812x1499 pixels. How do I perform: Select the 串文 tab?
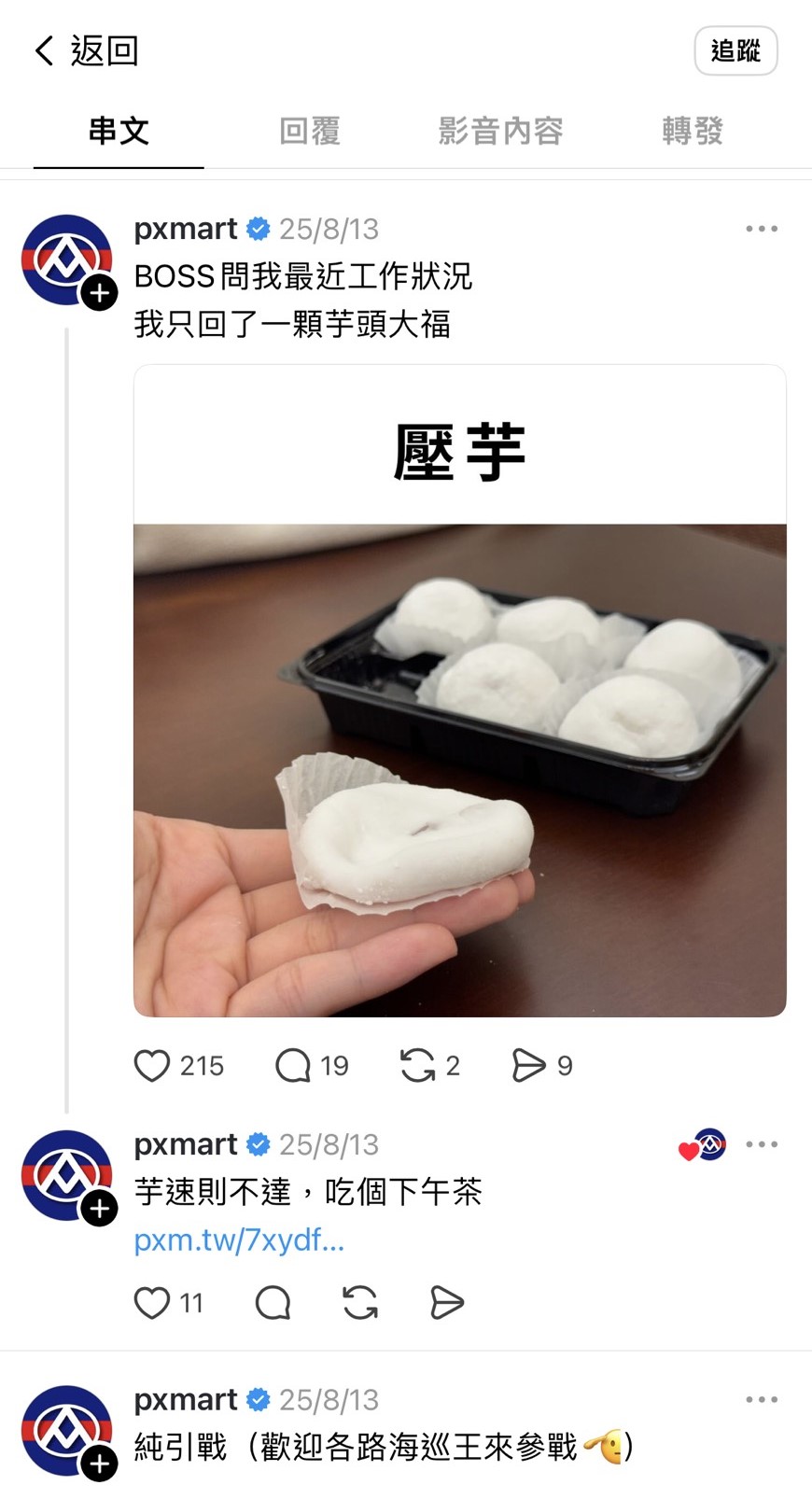pos(119,131)
